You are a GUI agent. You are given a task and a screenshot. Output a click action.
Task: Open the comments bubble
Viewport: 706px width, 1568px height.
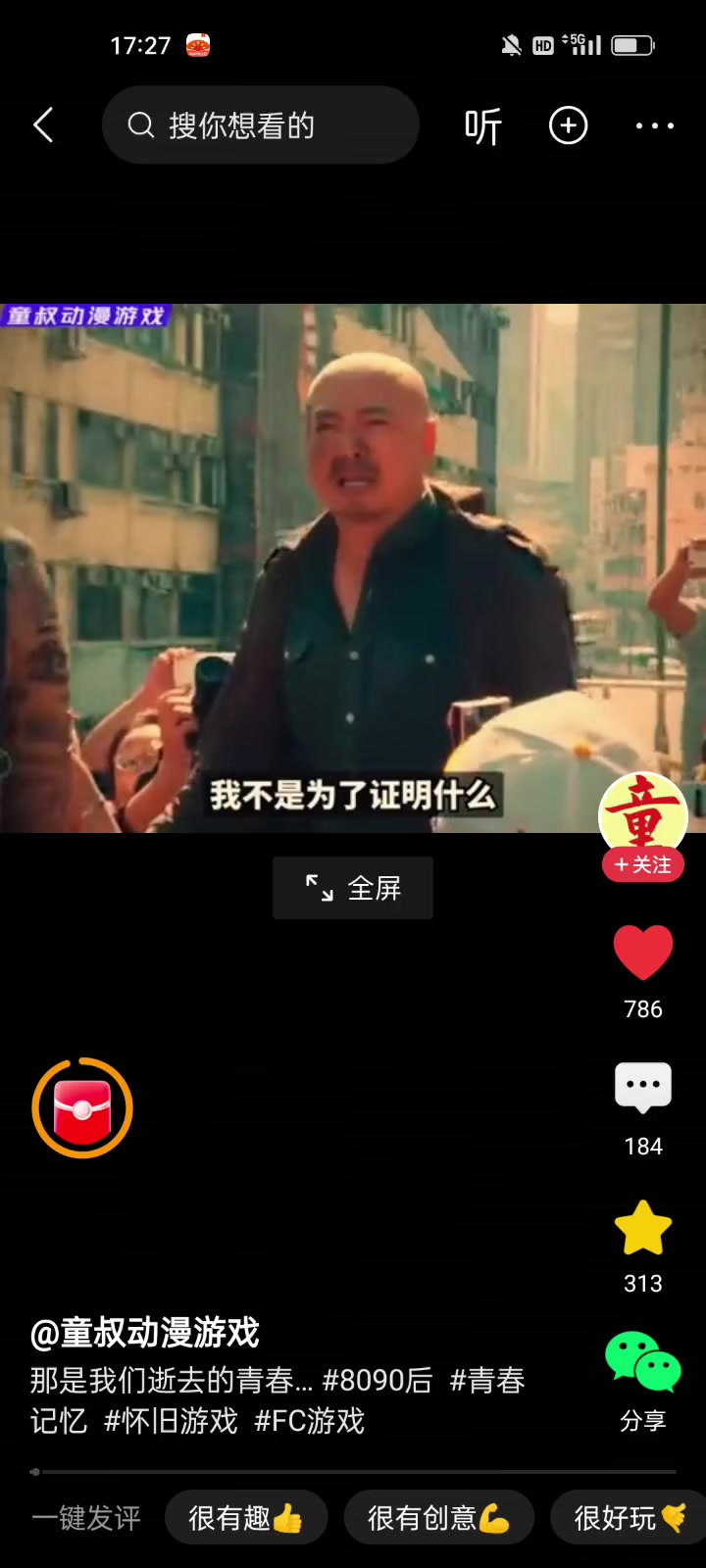(x=643, y=1088)
